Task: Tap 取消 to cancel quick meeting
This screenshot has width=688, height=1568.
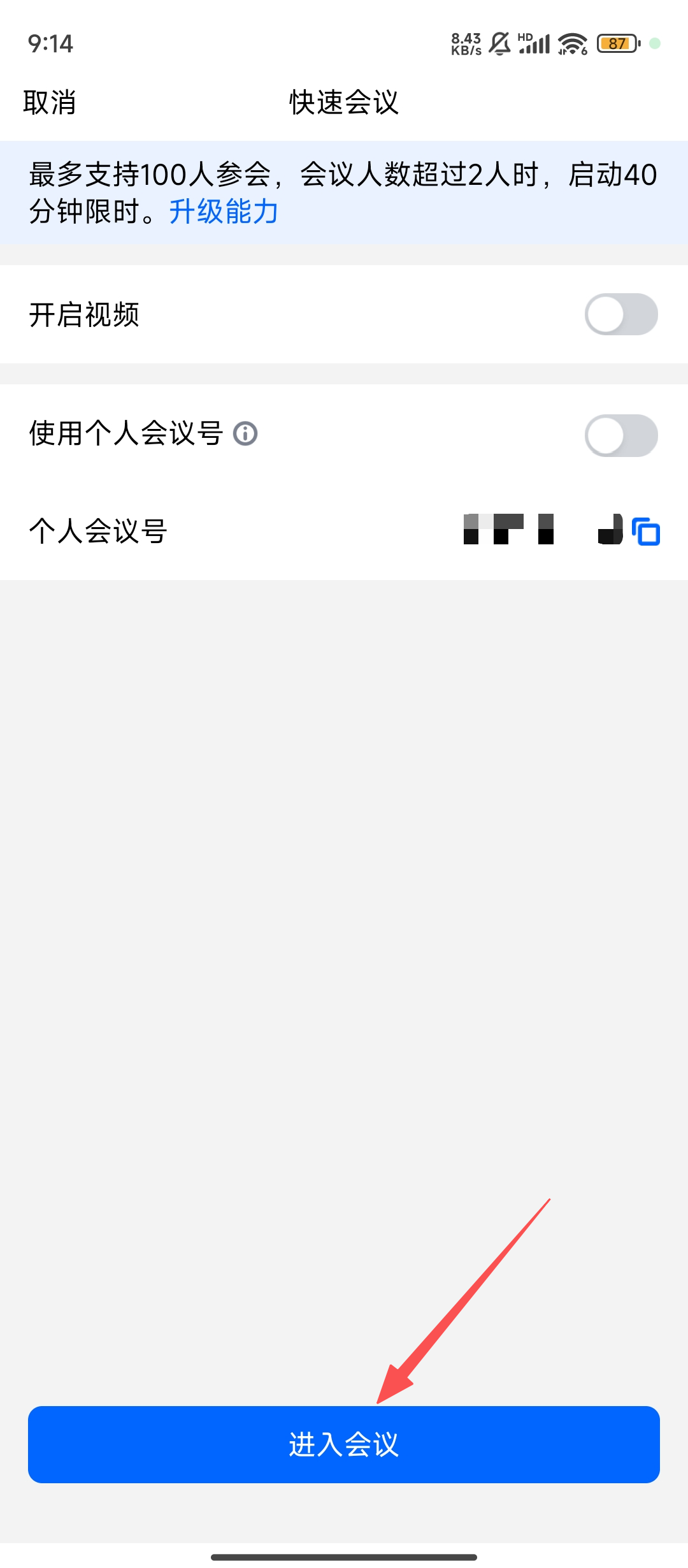Action: coord(50,103)
